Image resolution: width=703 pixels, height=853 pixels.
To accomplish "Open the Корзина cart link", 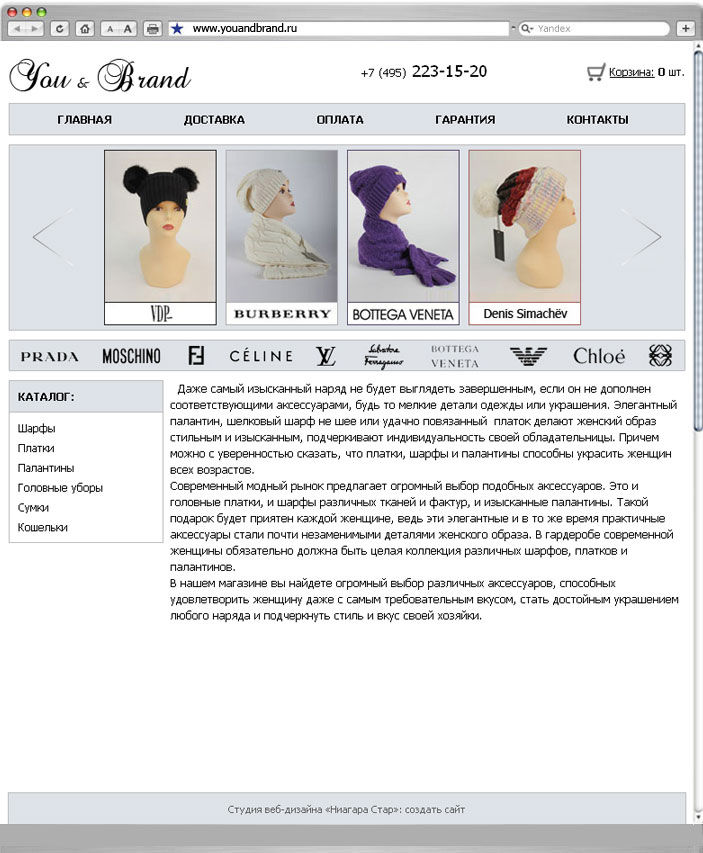I will pyautogui.click(x=631, y=72).
